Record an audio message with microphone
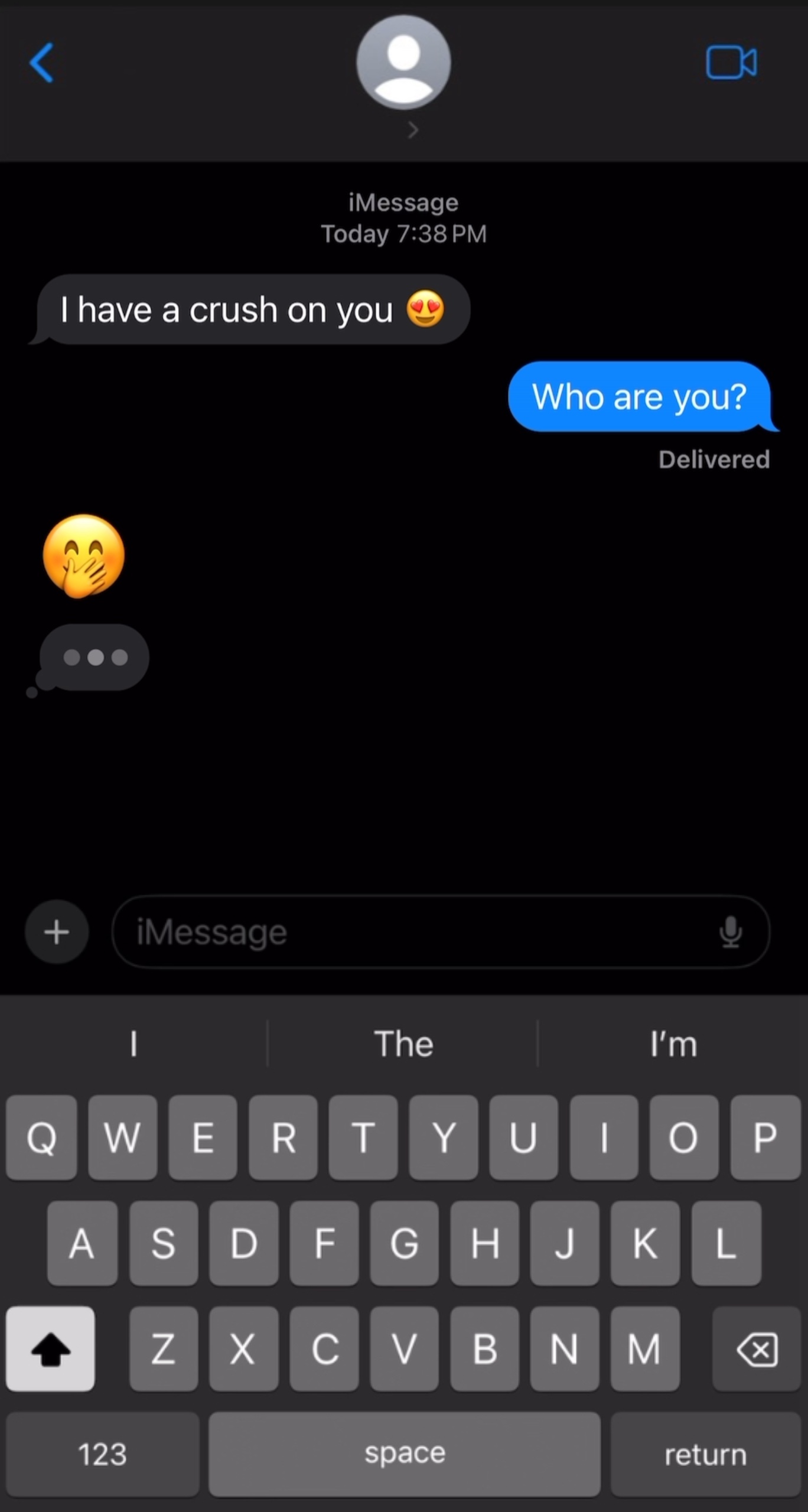This screenshot has width=808, height=1512. click(x=731, y=932)
